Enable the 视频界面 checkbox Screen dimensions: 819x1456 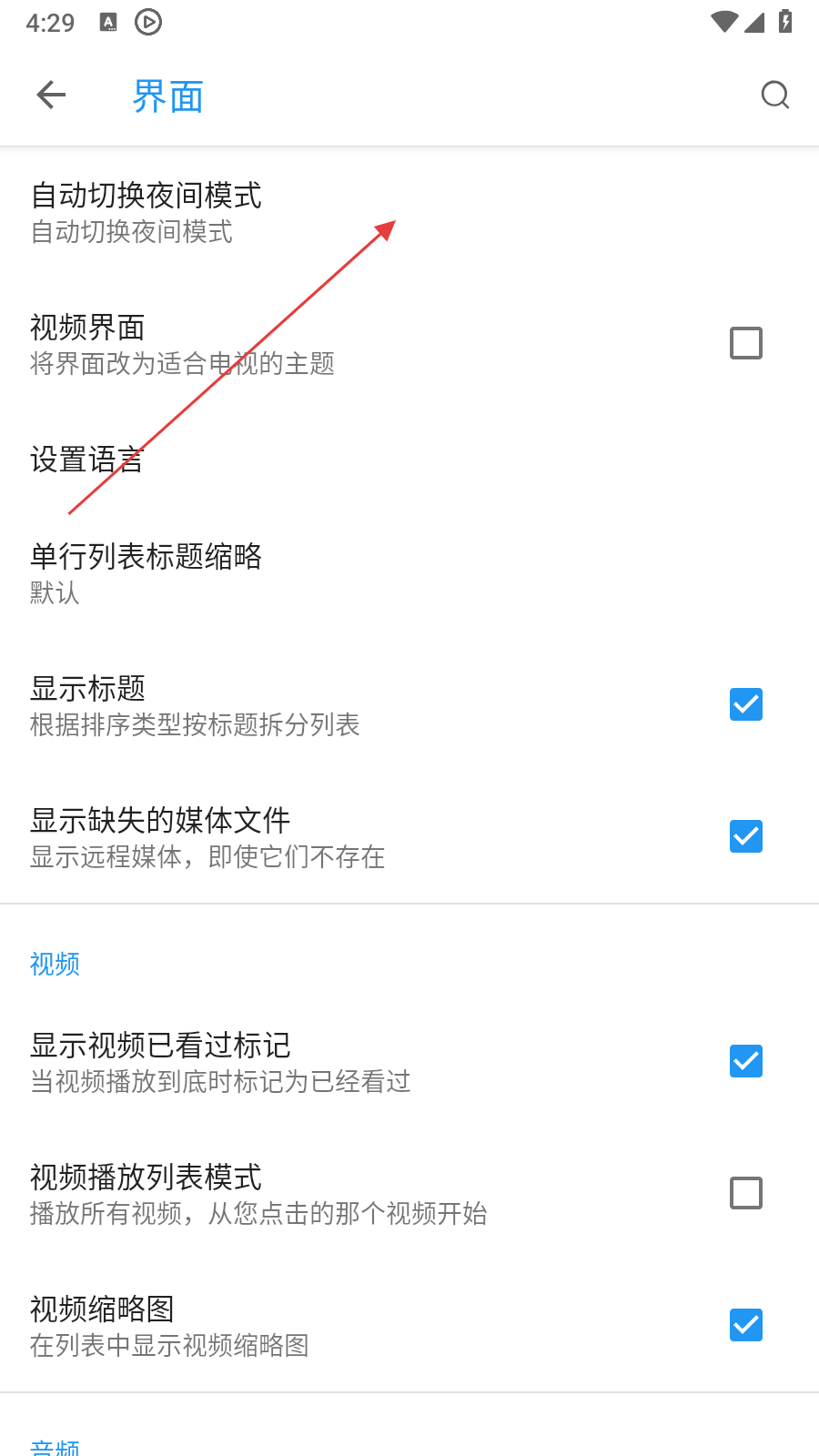click(x=745, y=343)
